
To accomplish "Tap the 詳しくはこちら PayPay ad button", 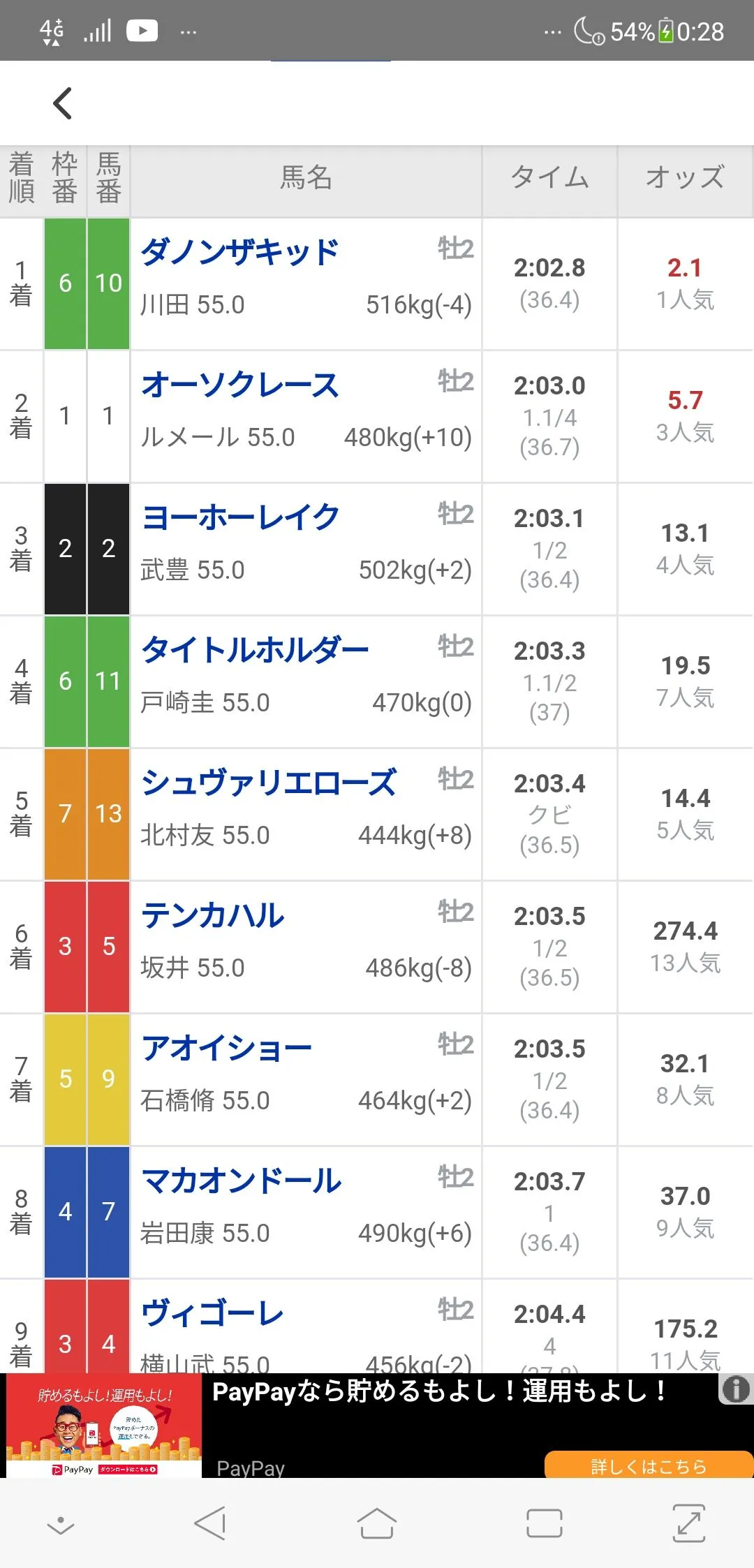I will [648, 1465].
